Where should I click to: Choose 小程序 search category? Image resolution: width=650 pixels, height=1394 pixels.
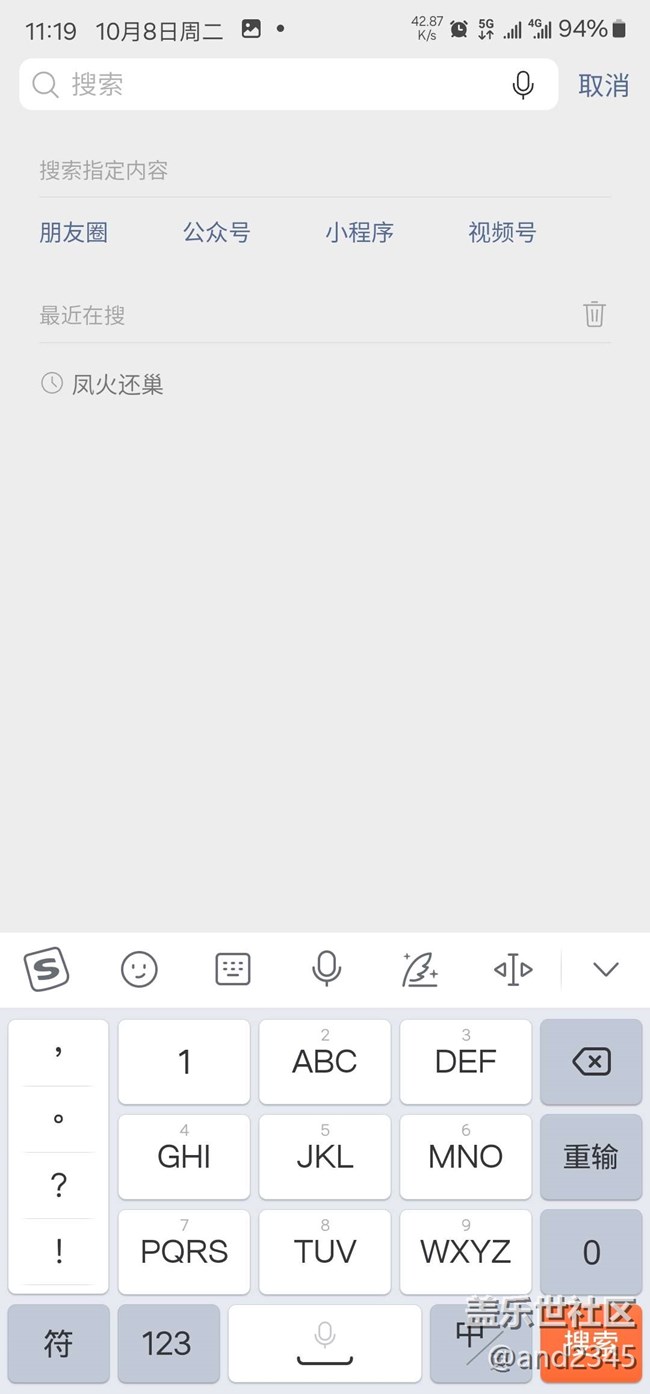(x=359, y=233)
